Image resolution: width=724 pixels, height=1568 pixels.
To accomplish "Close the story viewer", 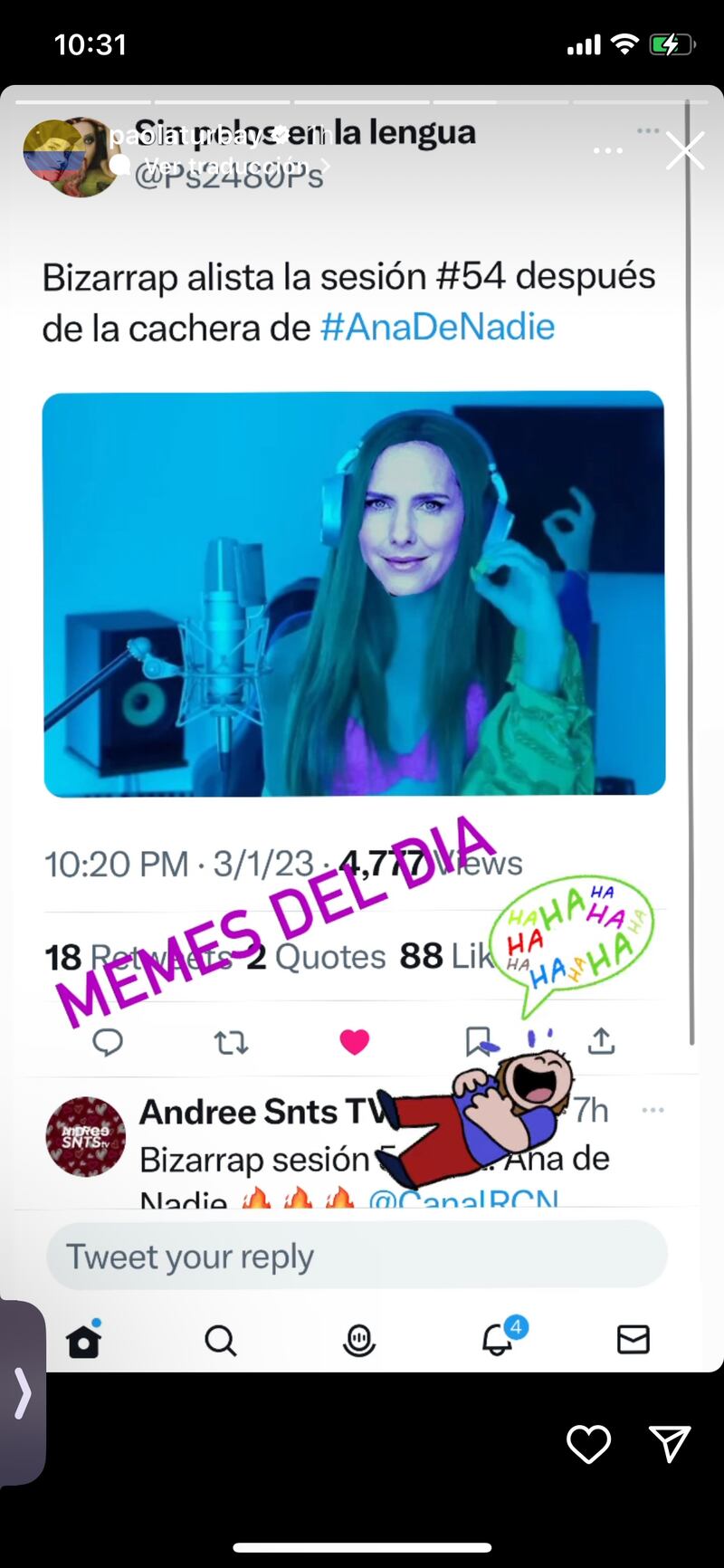I will [x=684, y=151].
